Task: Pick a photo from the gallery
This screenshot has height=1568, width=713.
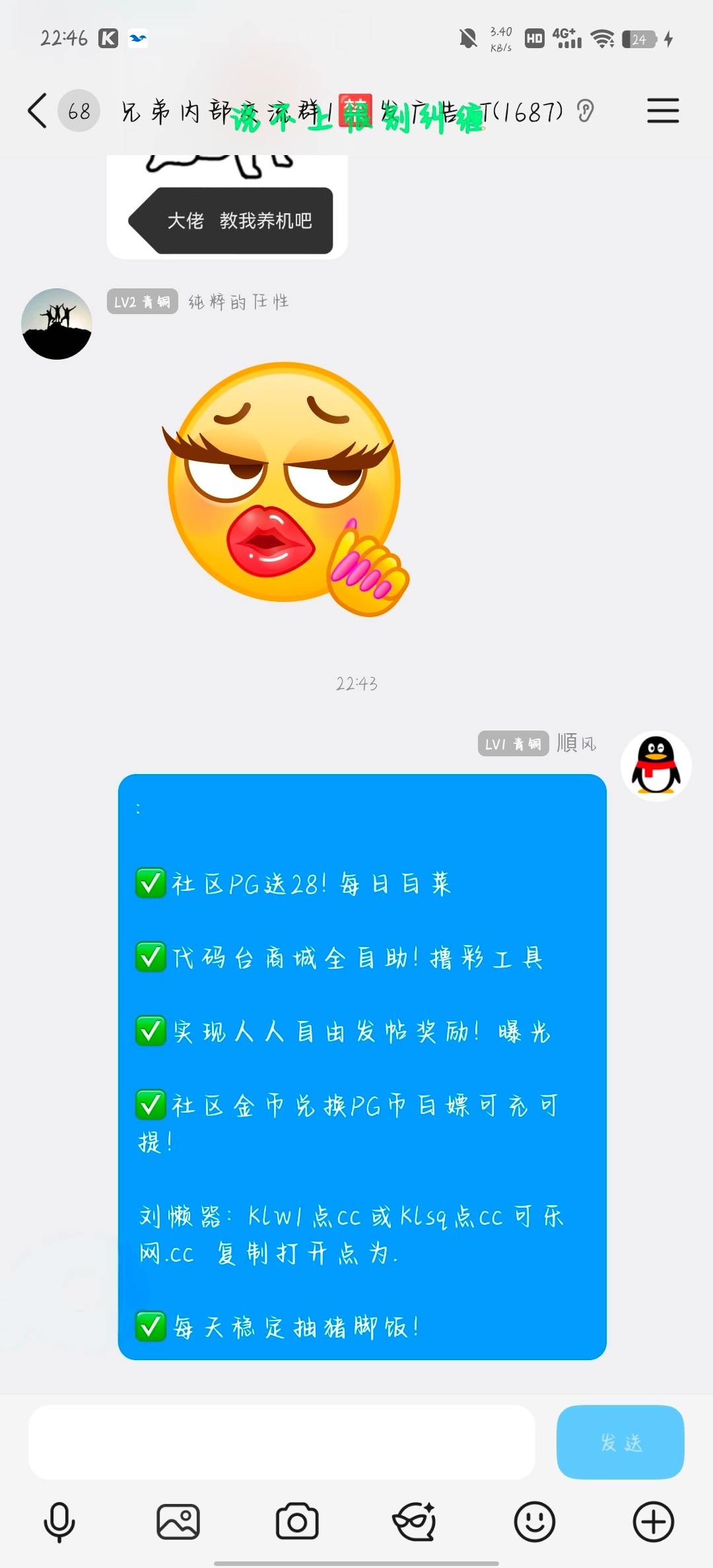Action: (x=178, y=1522)
